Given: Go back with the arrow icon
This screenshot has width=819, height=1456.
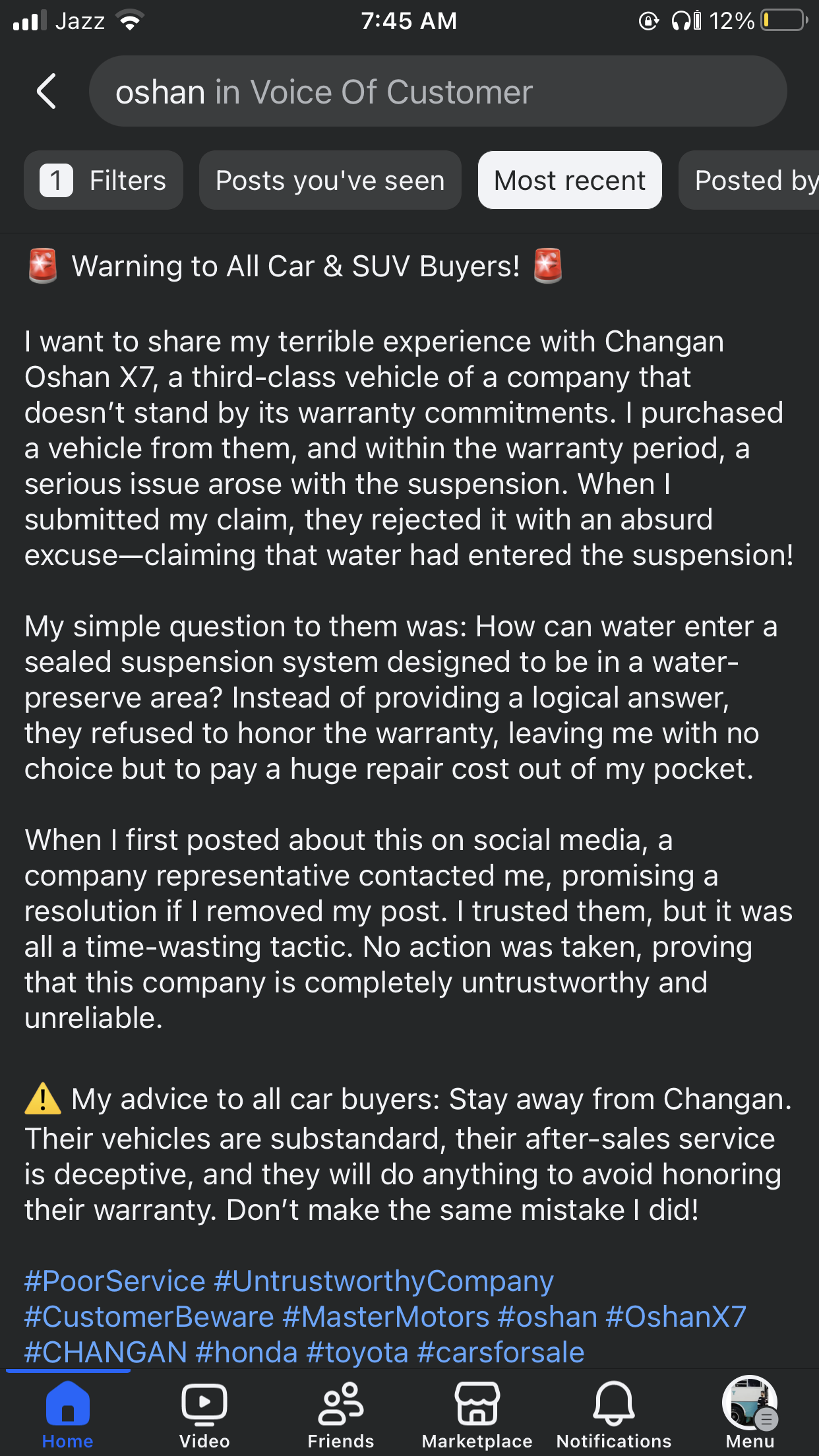Looking at the screenshot, I should tap(46, 91).
